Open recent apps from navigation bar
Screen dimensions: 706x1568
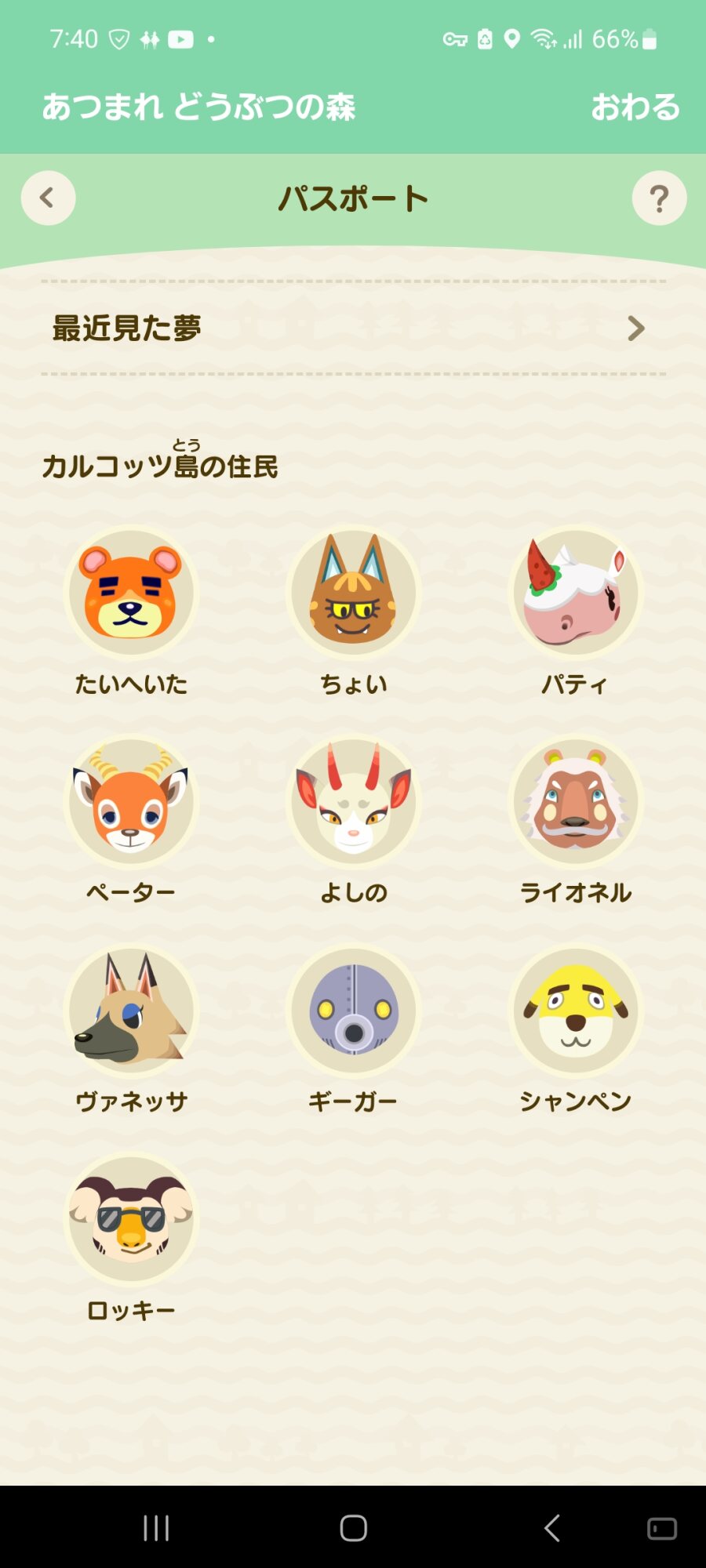156,1527
